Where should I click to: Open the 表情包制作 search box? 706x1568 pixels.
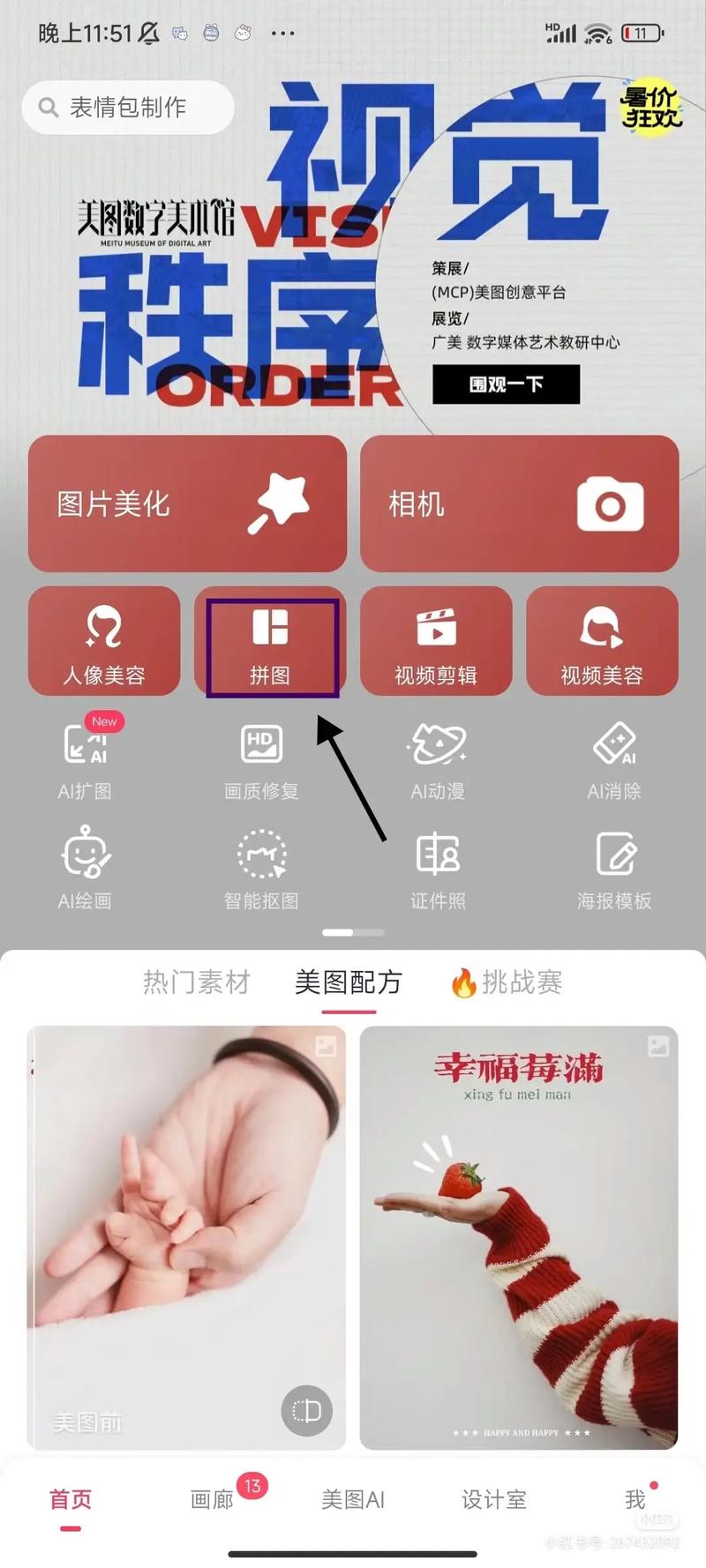pyautogui.click(x=128, y=108)
